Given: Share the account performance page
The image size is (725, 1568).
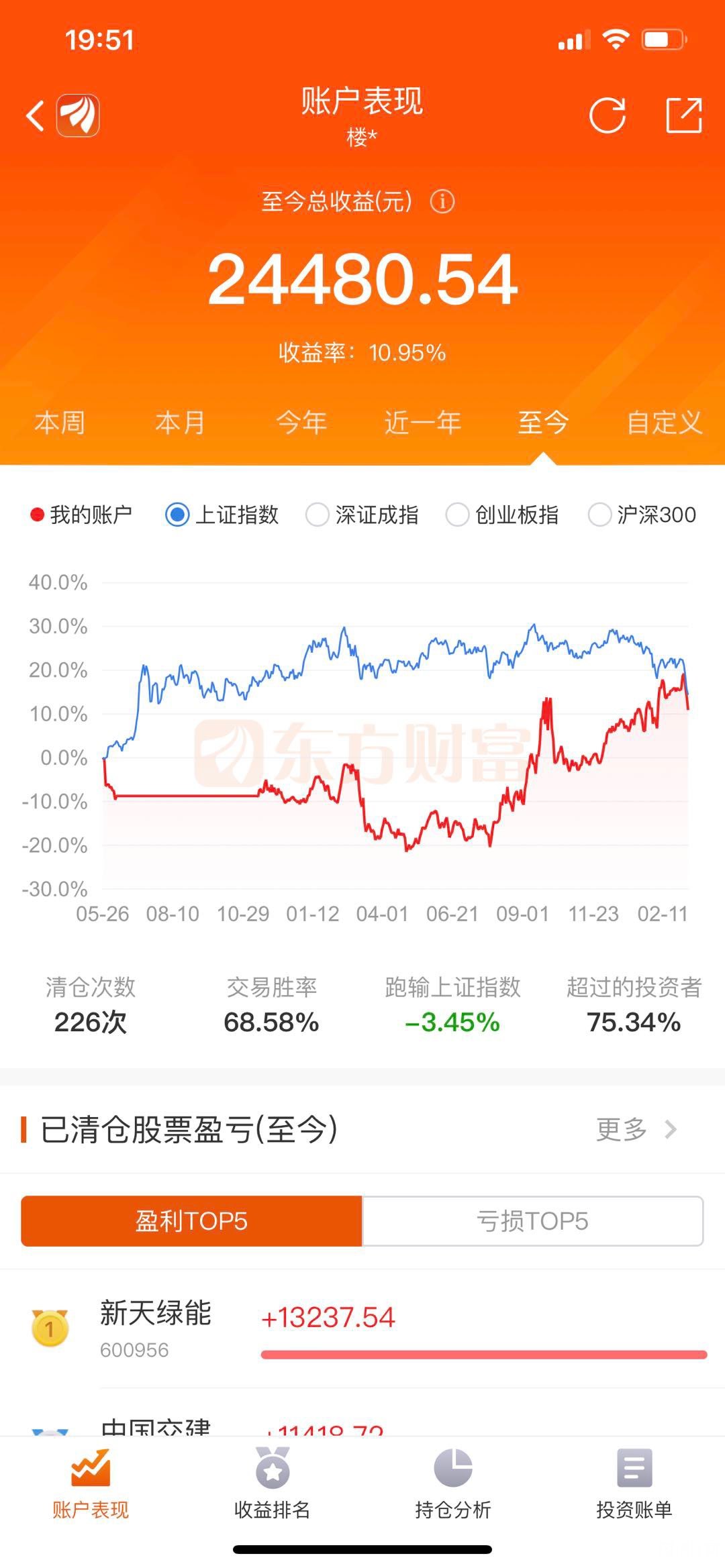Looking at the screenshot, I should [x=683, y=115].
